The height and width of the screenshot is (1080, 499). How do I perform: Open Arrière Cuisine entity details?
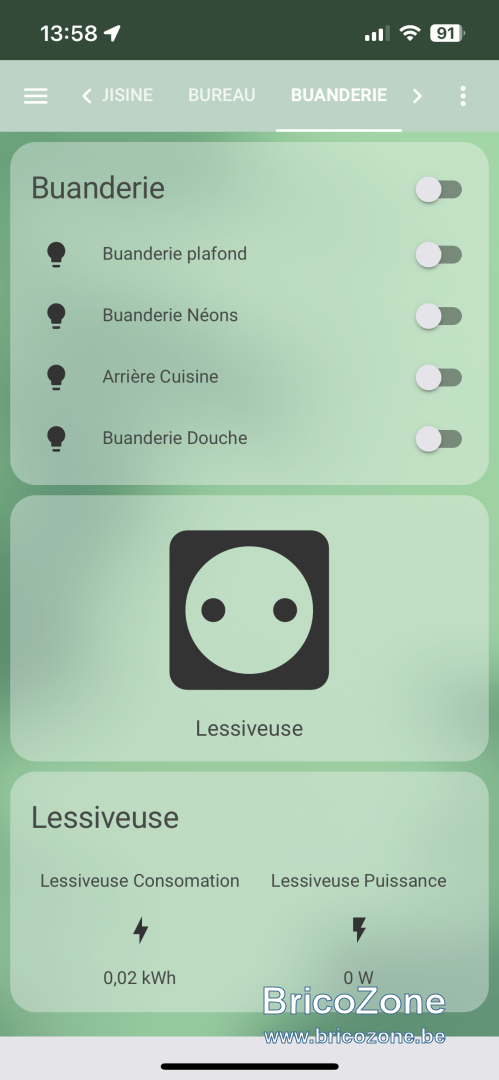(160, 377)
